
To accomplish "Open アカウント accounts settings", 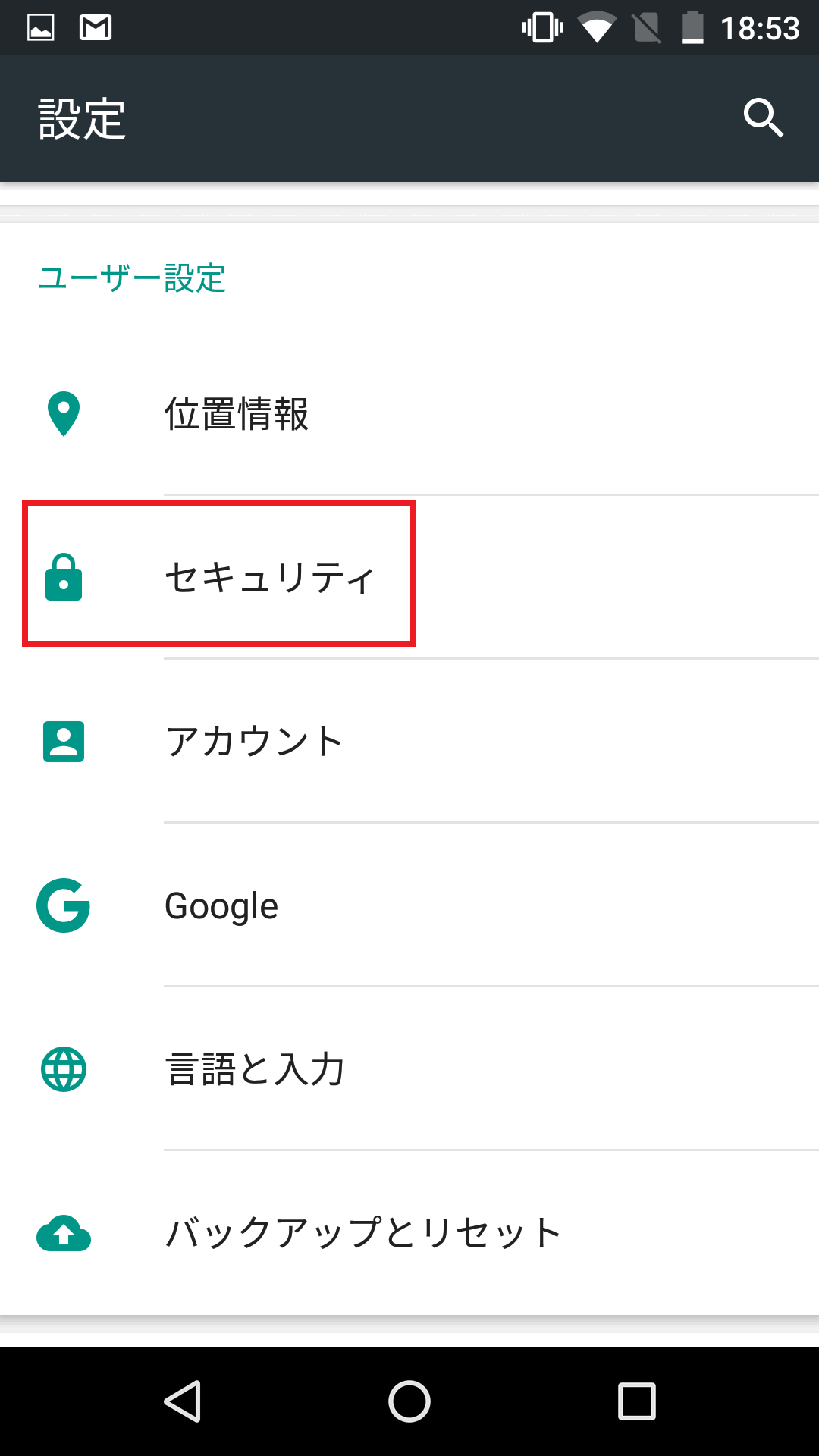I will [409, 741].
